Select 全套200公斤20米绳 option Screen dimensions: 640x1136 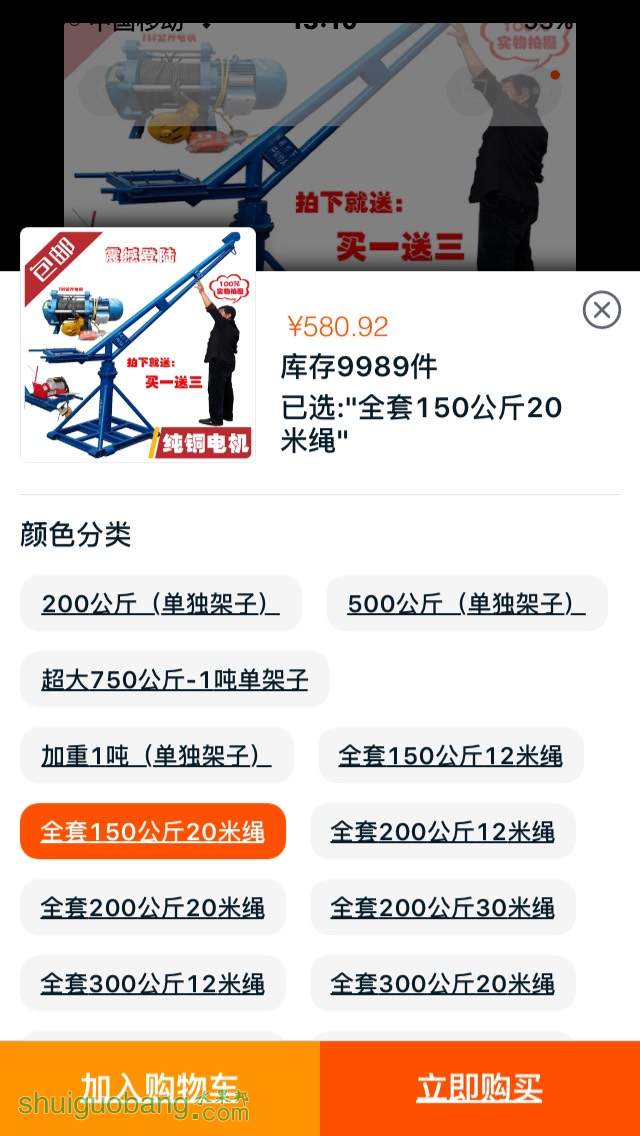(x=152, y=907)
